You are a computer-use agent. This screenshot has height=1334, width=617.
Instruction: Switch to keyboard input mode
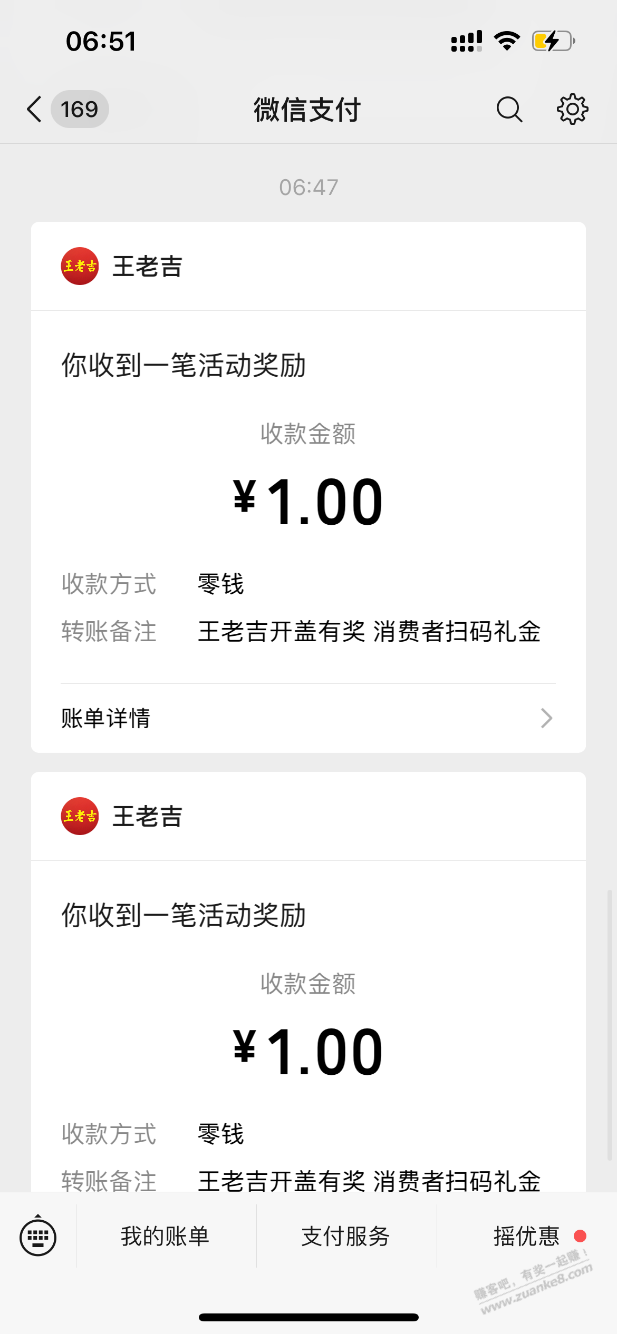(38, 1236)
